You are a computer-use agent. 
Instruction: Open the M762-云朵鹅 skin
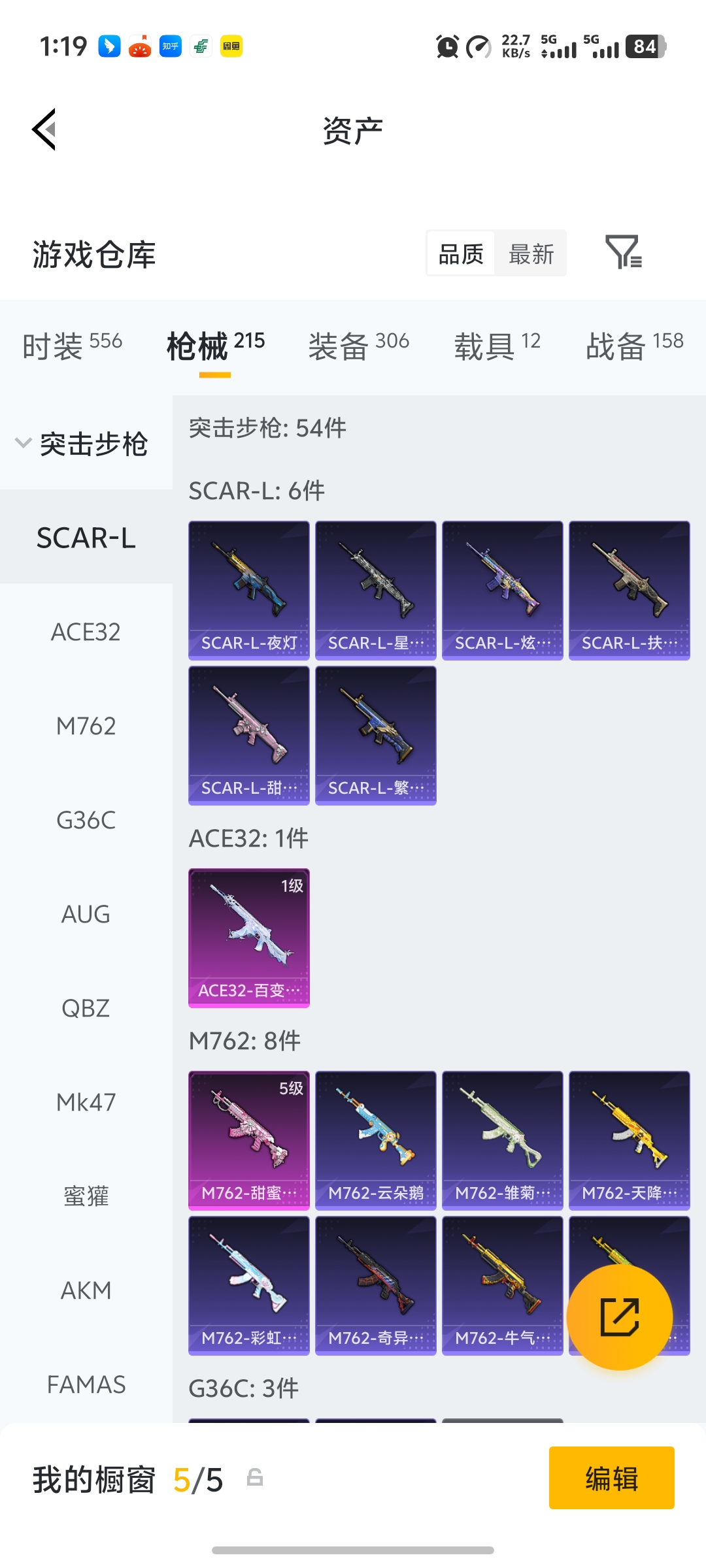pyautogui.click(x=376, y=1140)
